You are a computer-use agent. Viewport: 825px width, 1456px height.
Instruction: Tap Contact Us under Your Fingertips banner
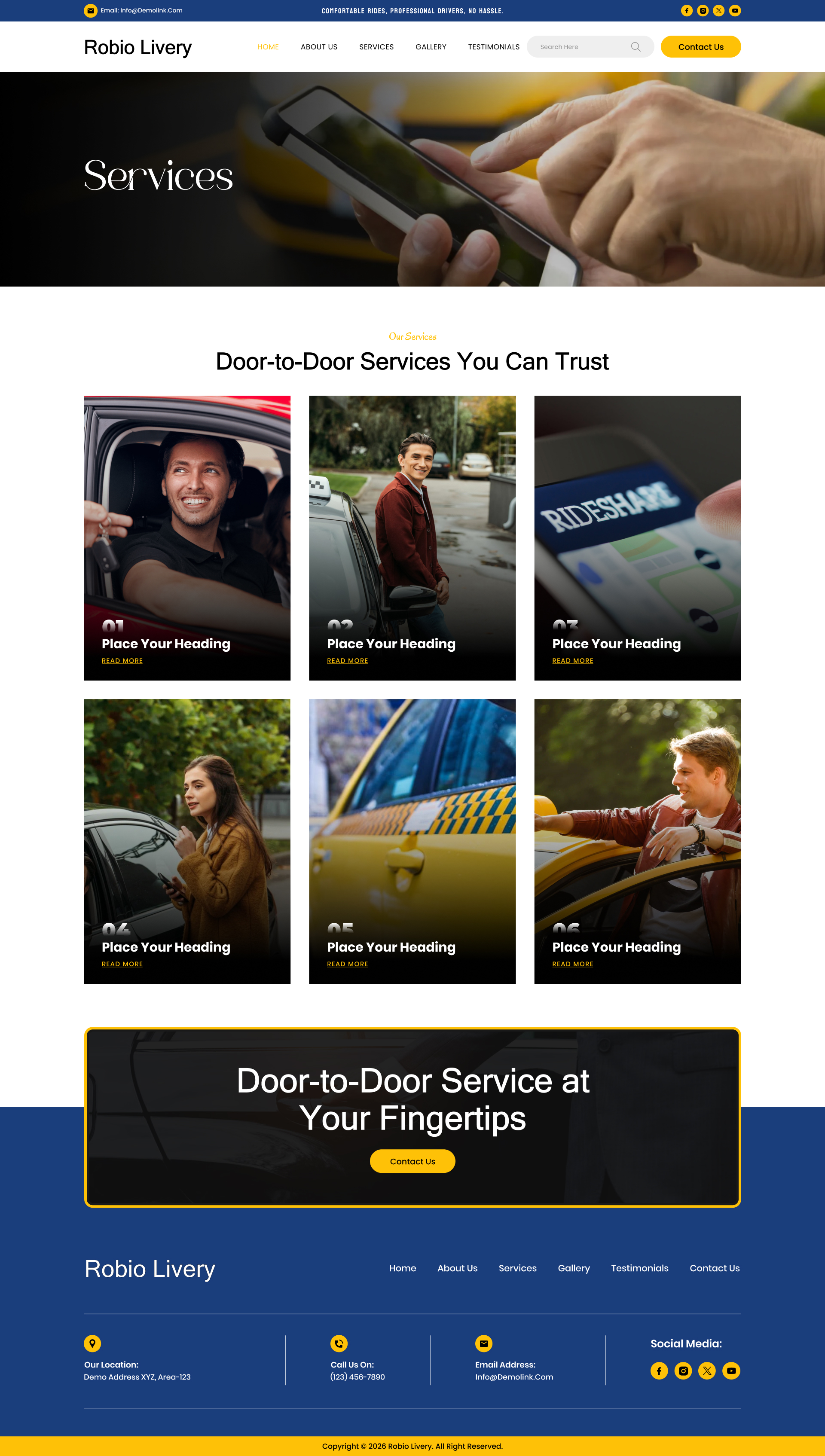[x=412, y=1161]
